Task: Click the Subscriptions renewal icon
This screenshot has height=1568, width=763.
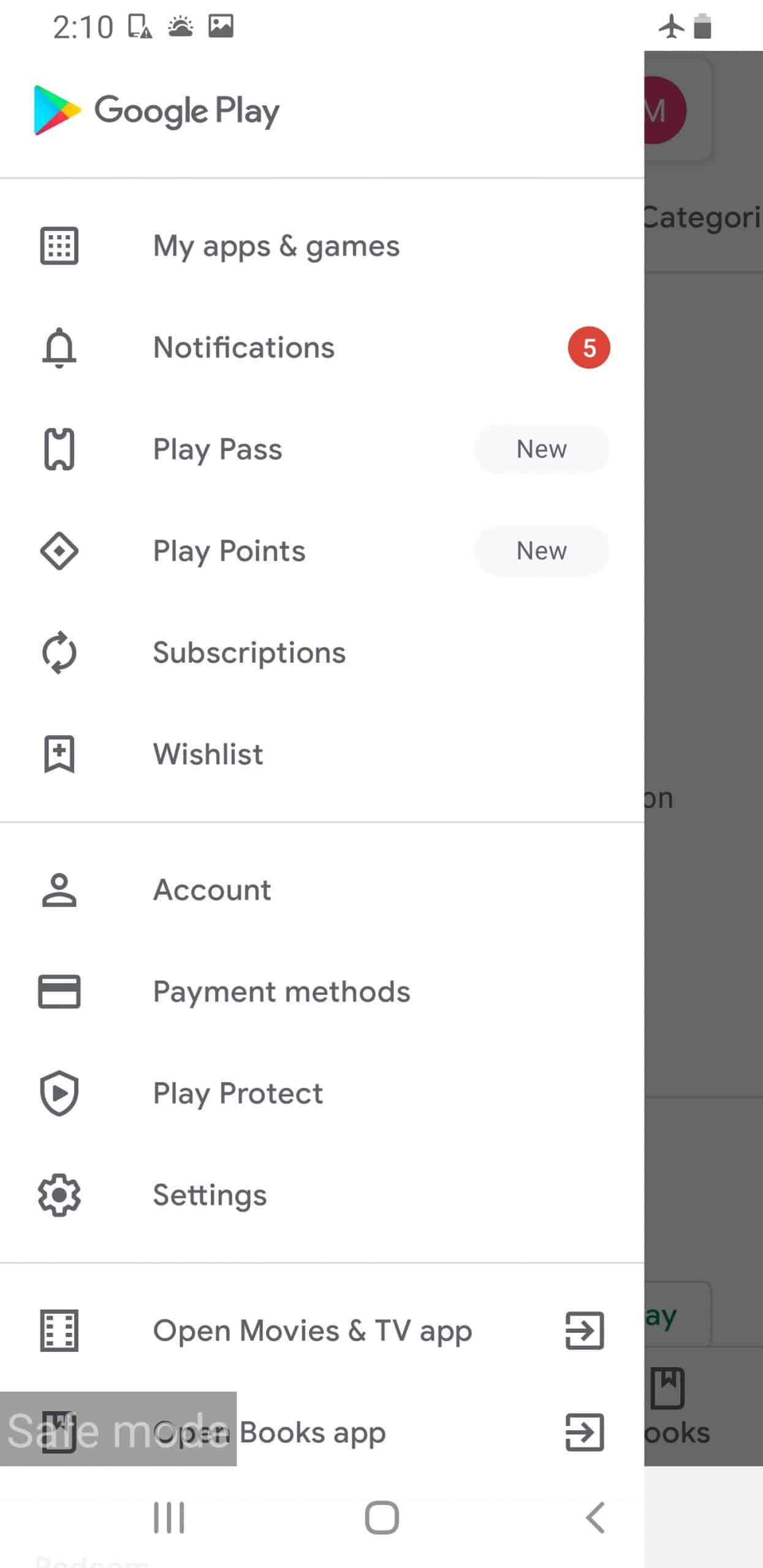Action: click(x=59, y=652)
